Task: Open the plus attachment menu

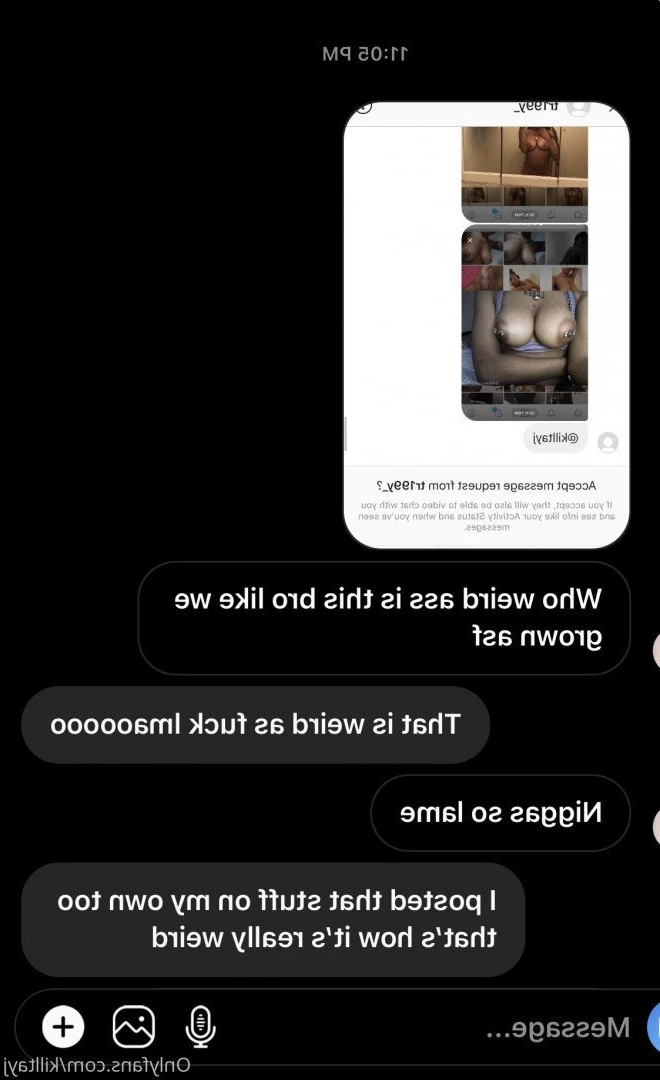Action: 63,1027
